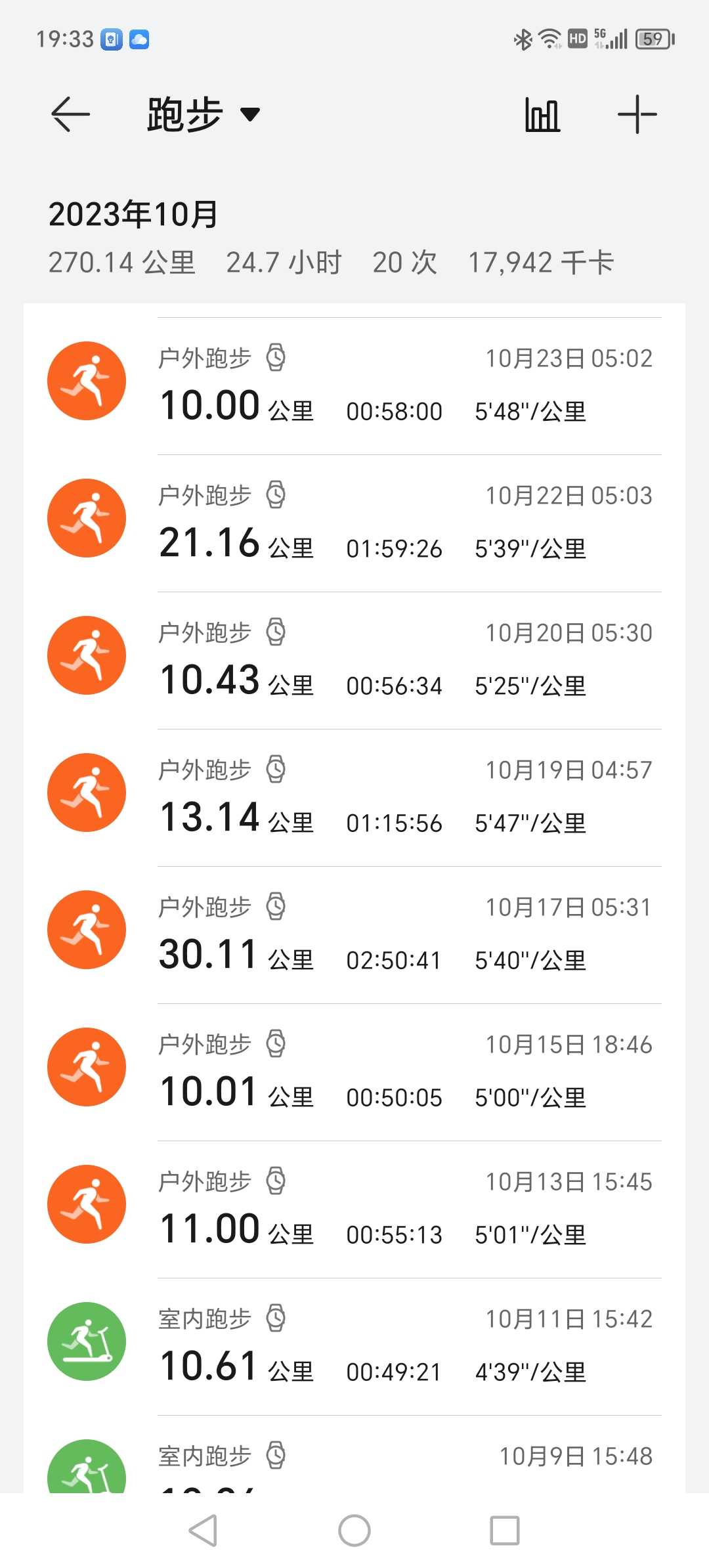The image size is (709, 1568).
Task: View the 21.16 公里 run on 10月22日
Action: click(354, 523)
